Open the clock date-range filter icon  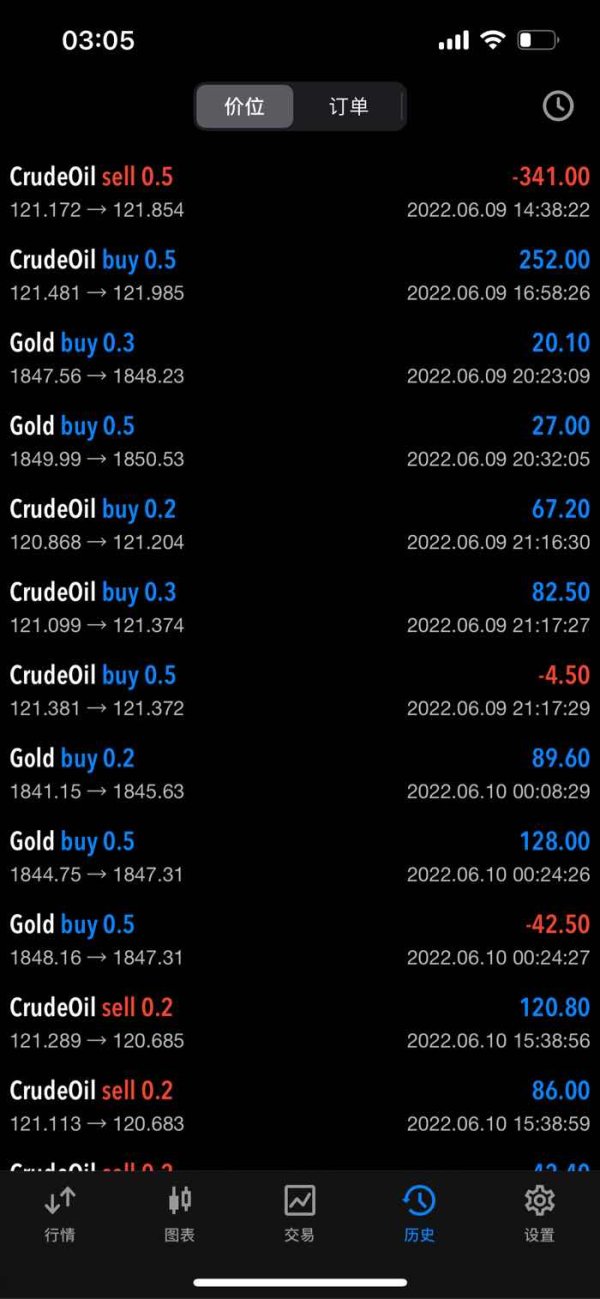pos(557,106)
